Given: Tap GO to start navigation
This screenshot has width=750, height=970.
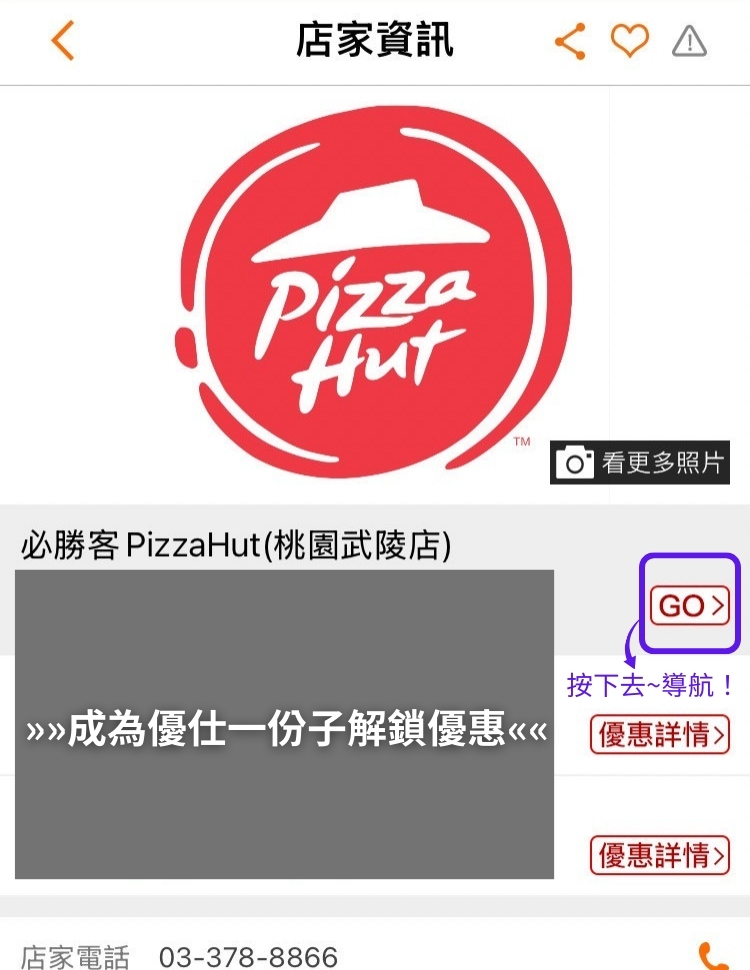Looking at the screenshot, I should pyautogui.click(x=689, y=605).
